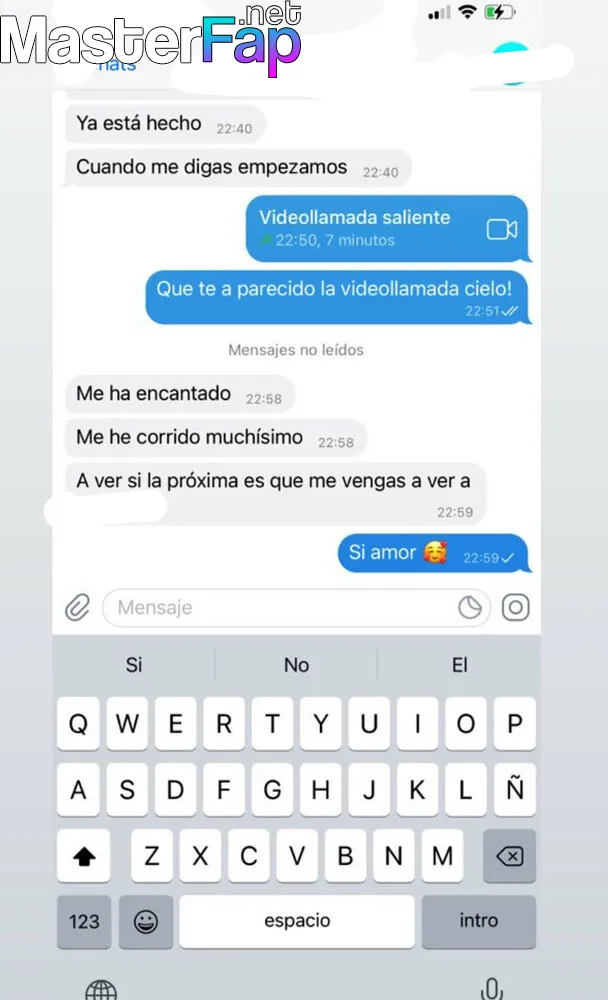Tap the globe keyboard switcher

(101, 990)
